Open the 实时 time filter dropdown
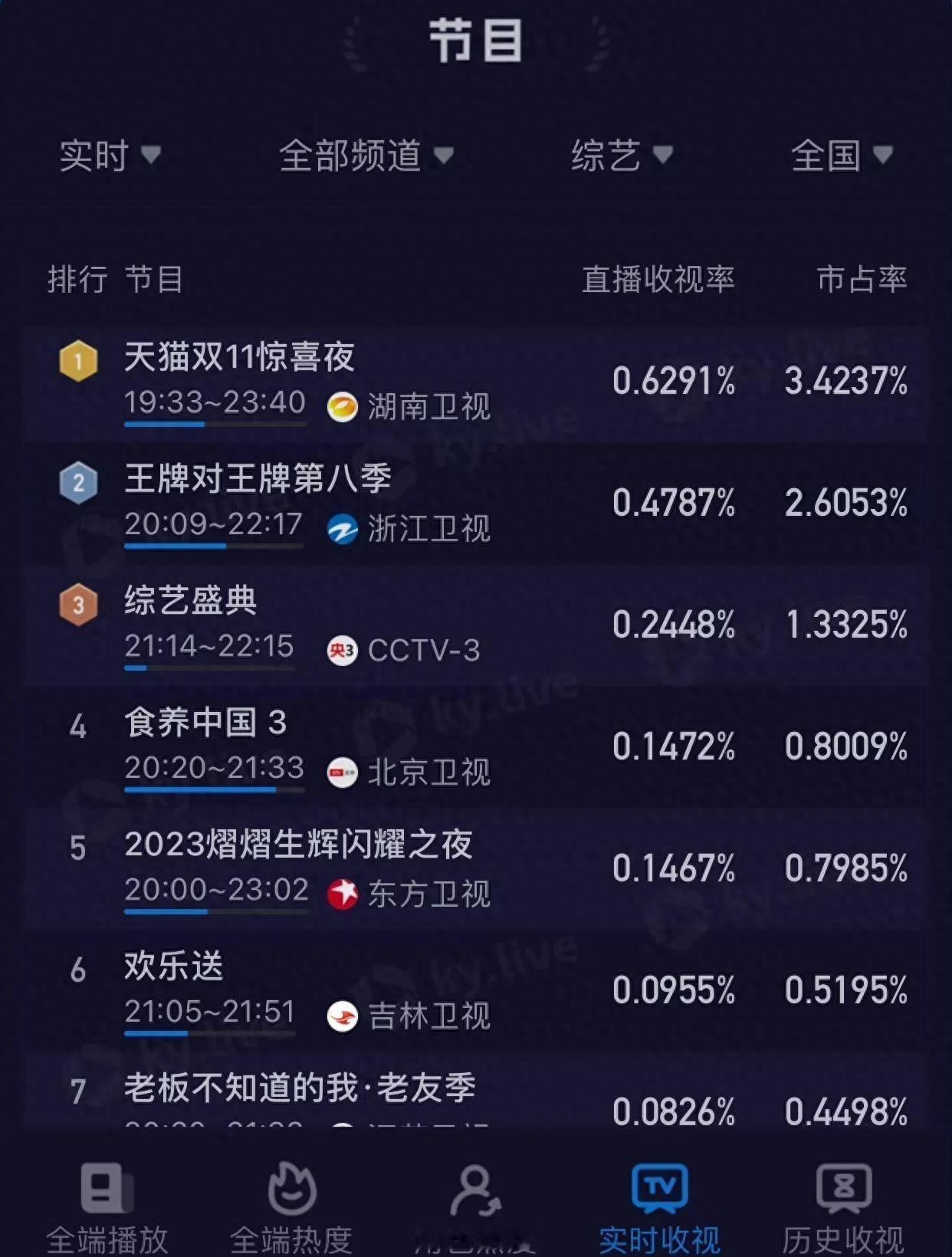This screenshot has height=1257, width=952. tap(107, 155)
